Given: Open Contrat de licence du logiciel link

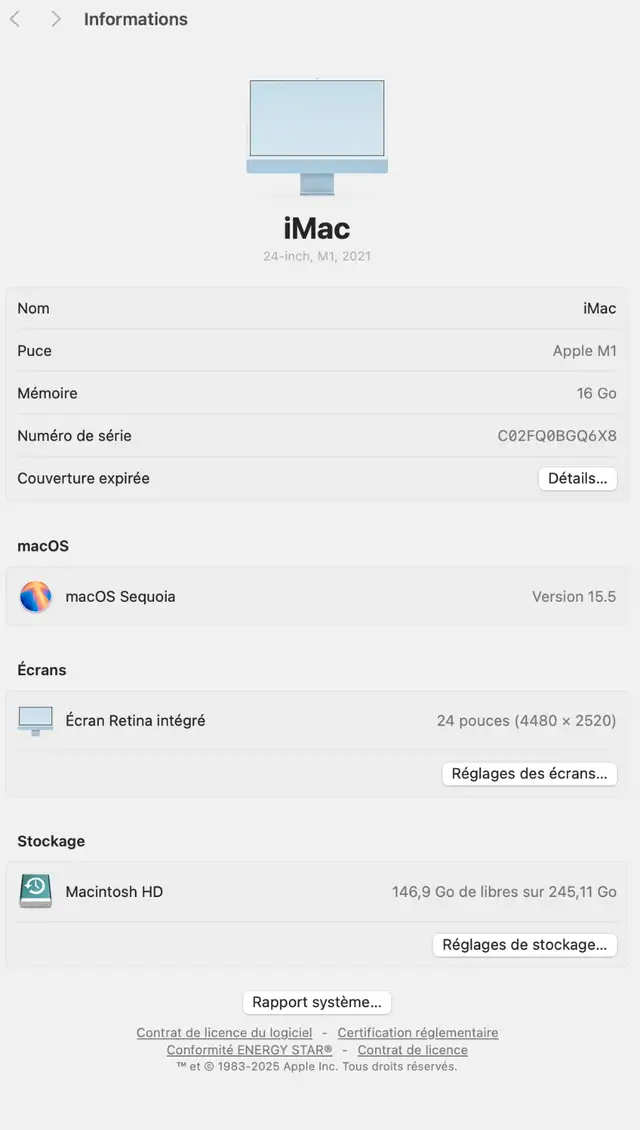Looking at the screenshot, I should [224, 1033].
